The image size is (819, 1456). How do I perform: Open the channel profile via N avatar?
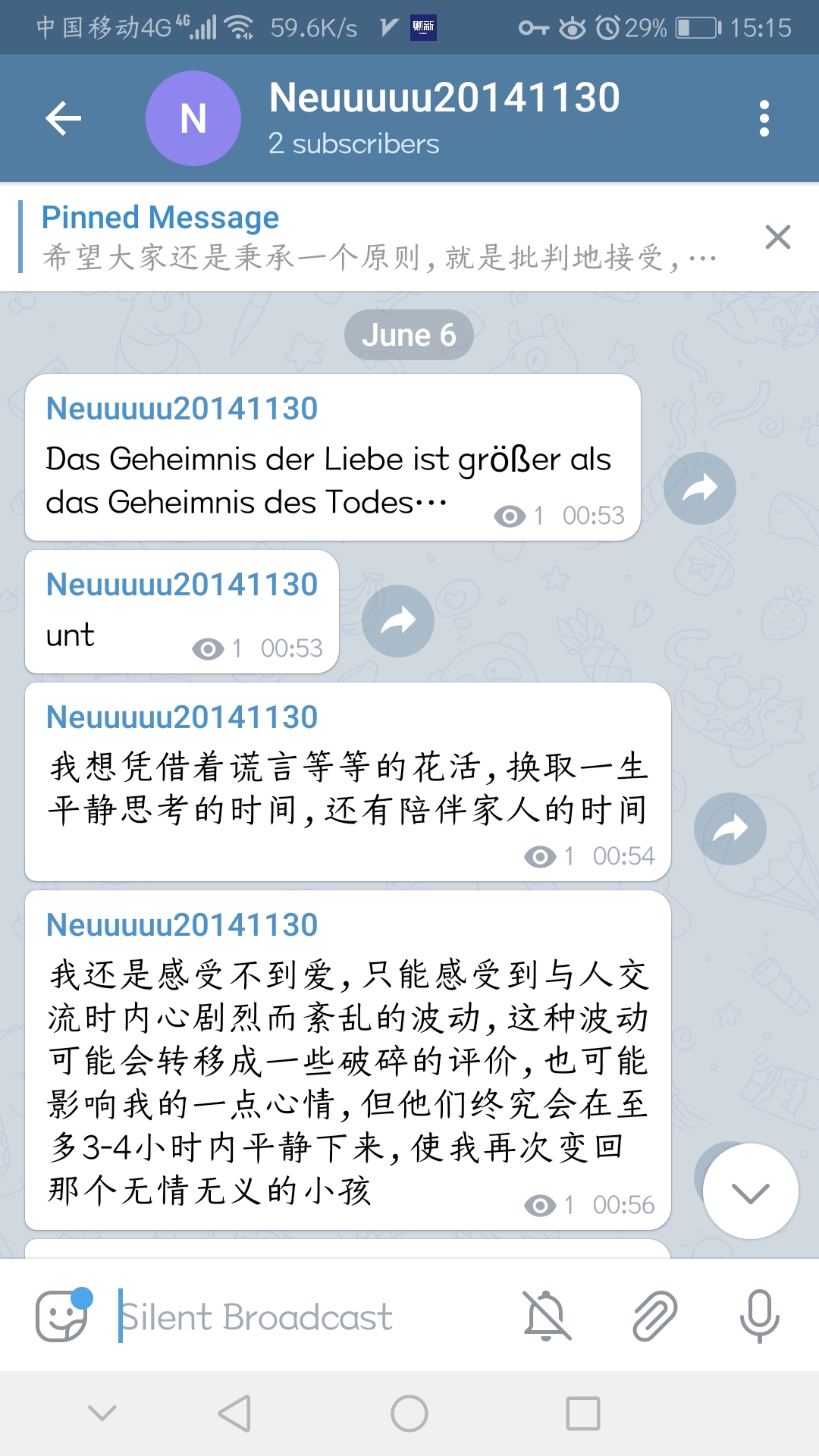pyautogui.click(x=193, y=118)
